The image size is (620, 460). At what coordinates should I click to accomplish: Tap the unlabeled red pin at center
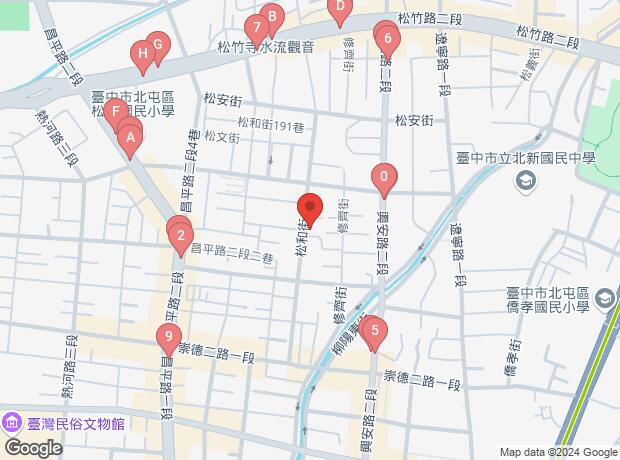click(x=310, y=208)
